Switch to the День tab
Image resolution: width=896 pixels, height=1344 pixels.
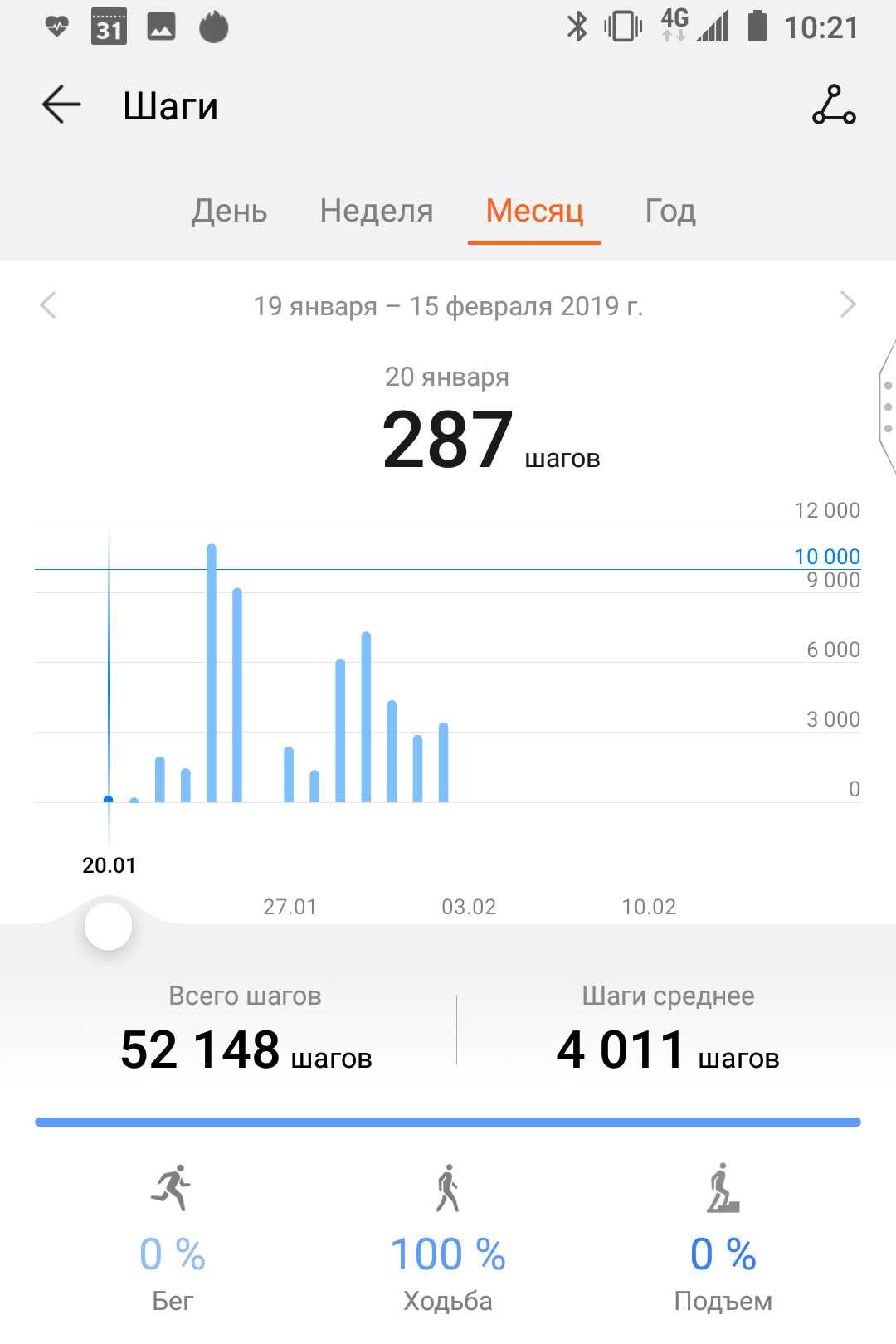point(229,211)
